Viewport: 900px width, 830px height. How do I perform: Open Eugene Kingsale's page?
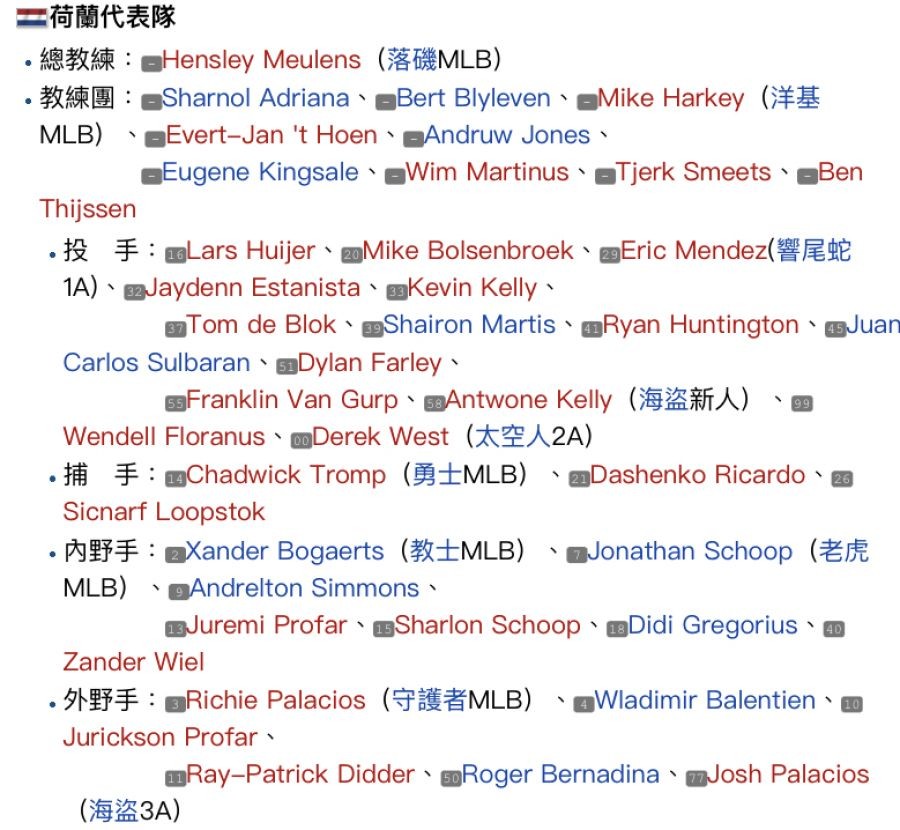click(260, 172)
